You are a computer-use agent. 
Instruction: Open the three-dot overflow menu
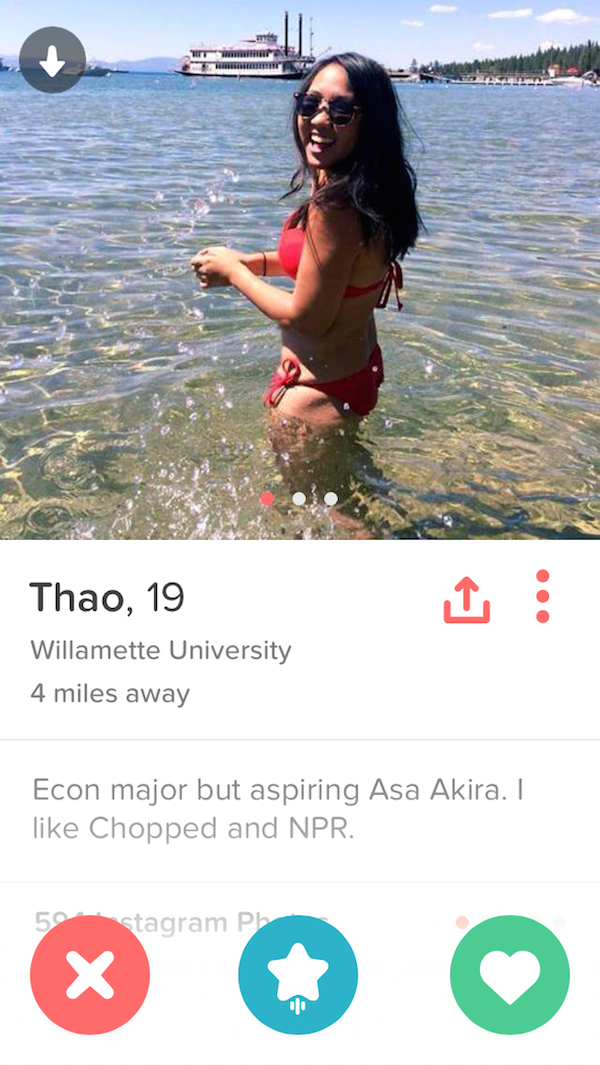[542, 597]
